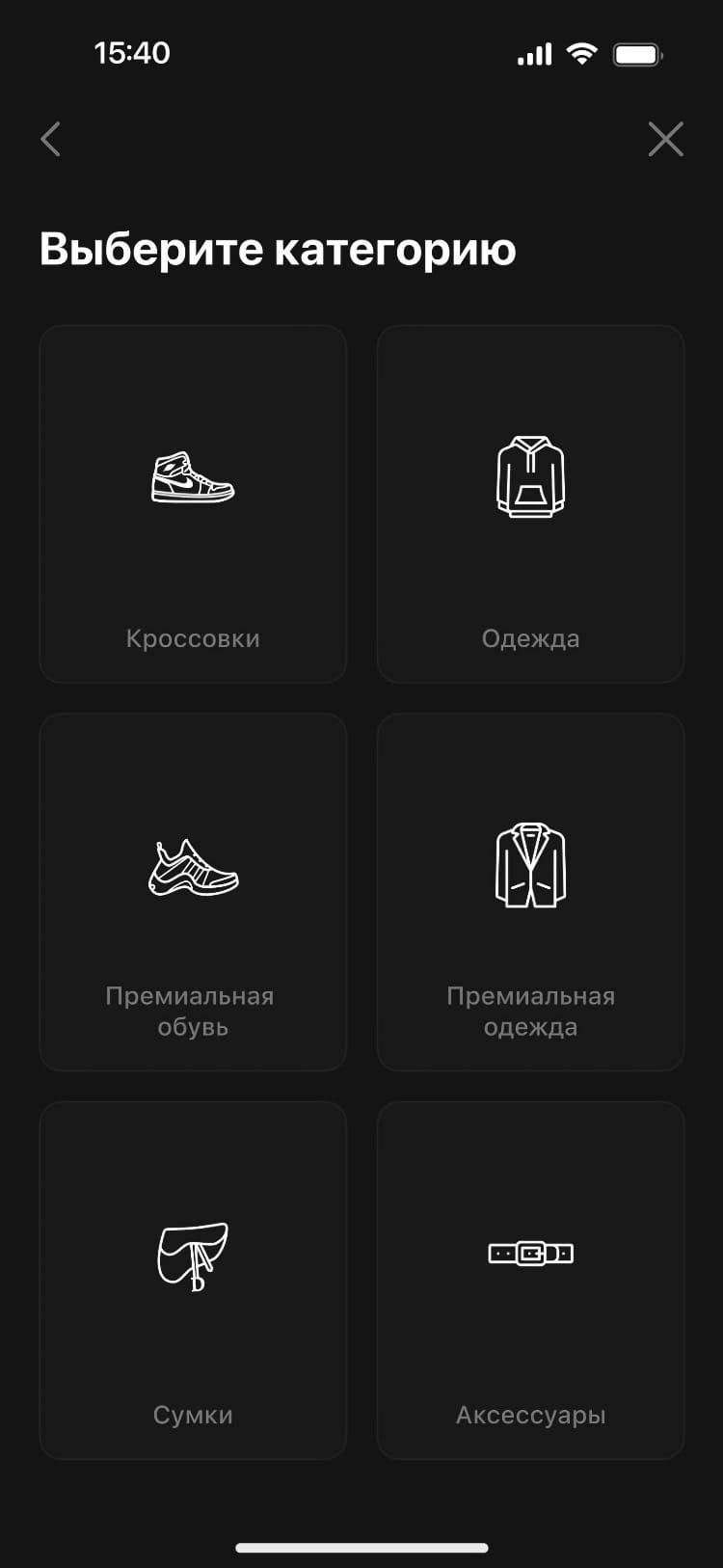Screen dimensions: 723x1568
Task: Go back using the top-left arrow
Action: tap(51, 139)
